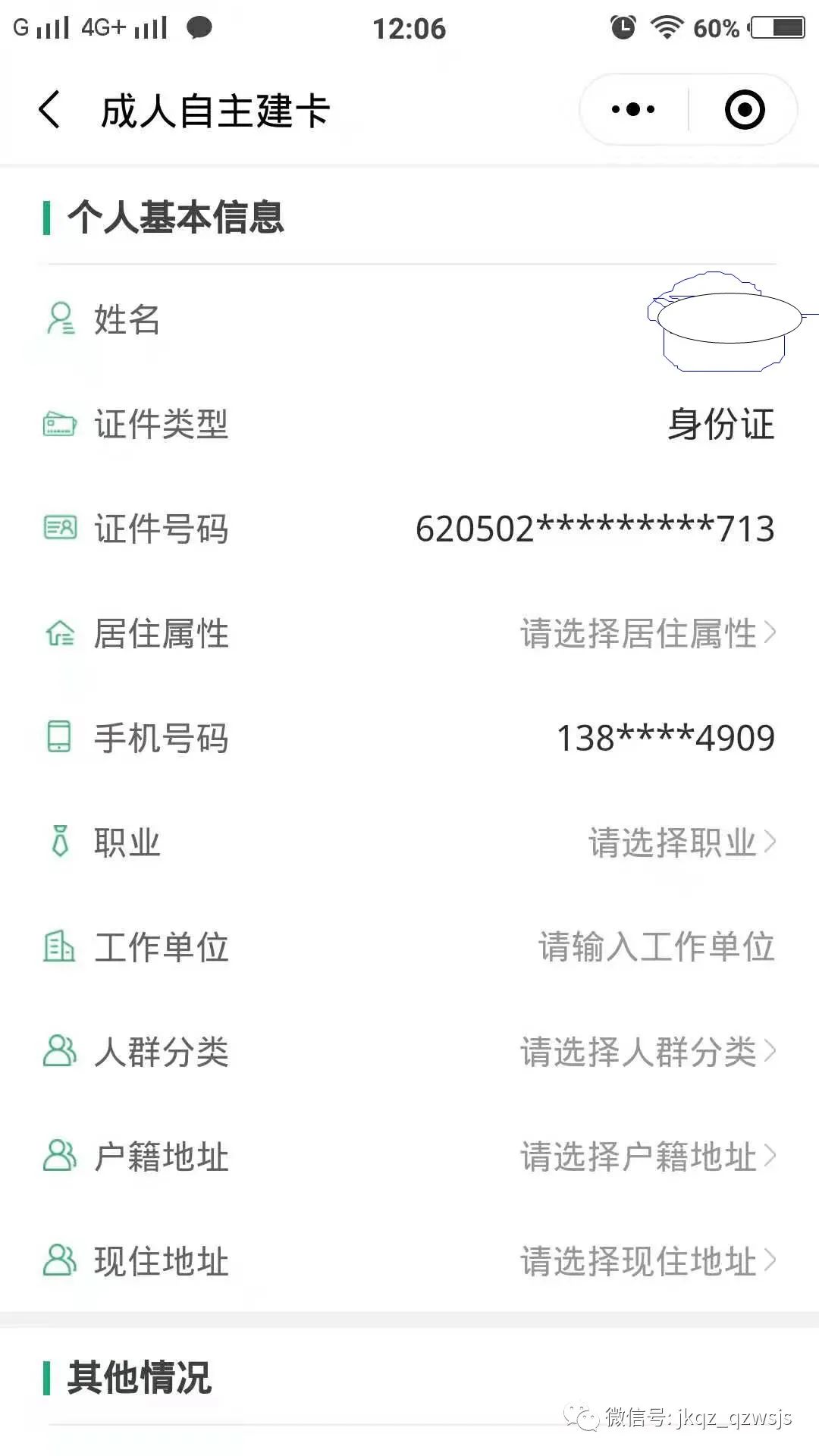This screenshot has width=819, height=1456.
Task: Select the person icon beside 姓名
Action: click(61, 318)
